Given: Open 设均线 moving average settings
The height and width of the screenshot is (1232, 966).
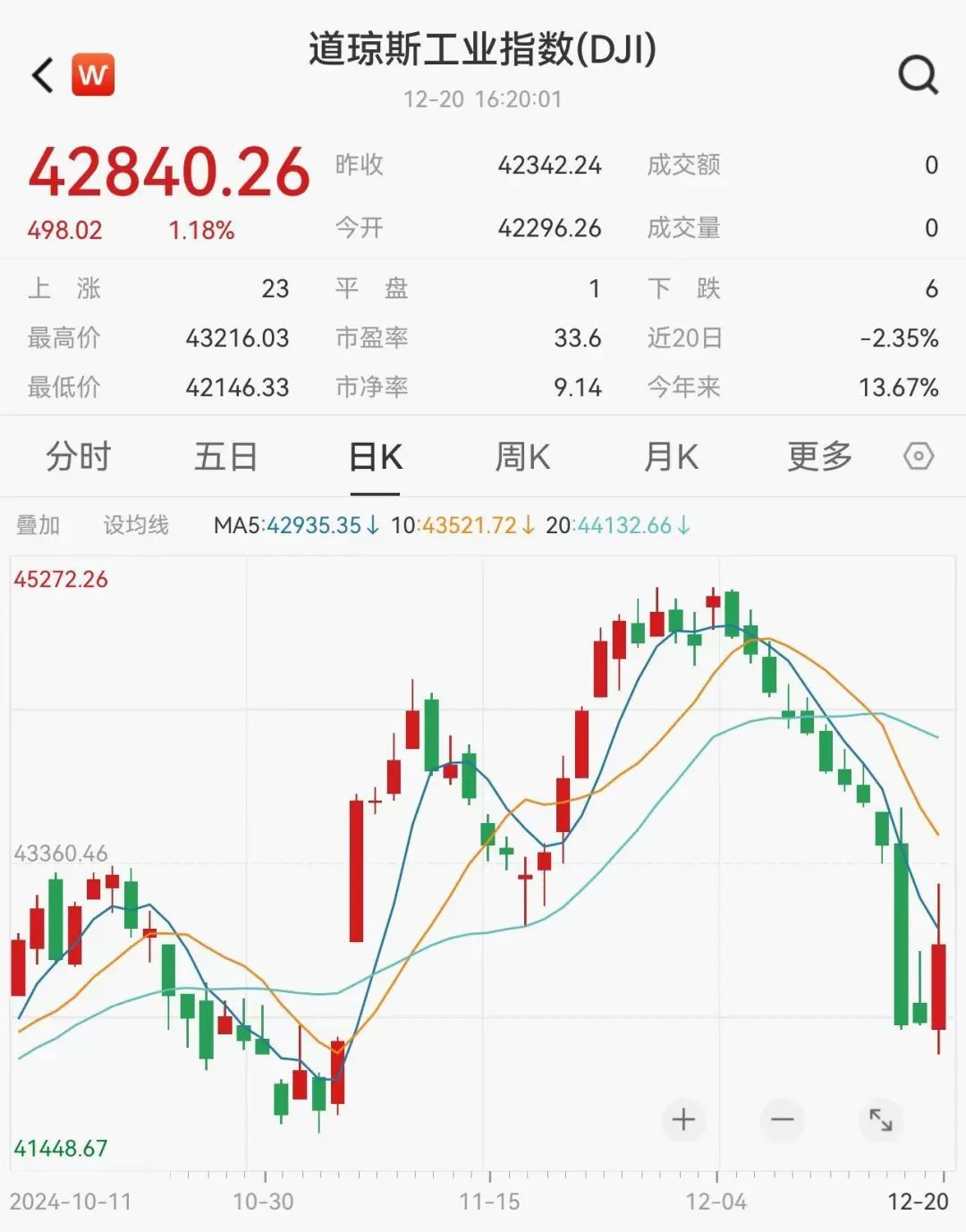Looking at the screenshot, I should [x=136, y=525].
